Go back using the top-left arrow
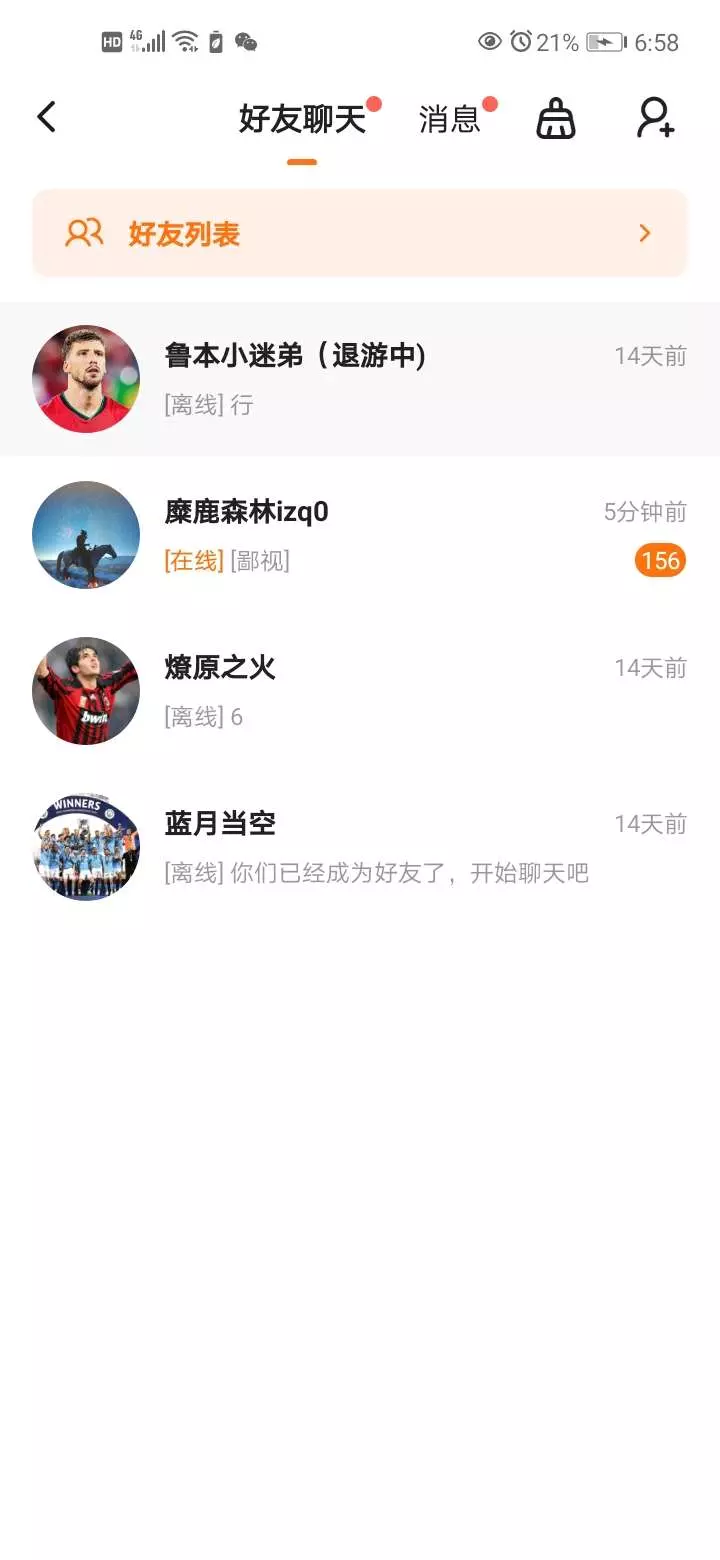720x1560 pixels. pyautogui.click(x=46, y=118)
